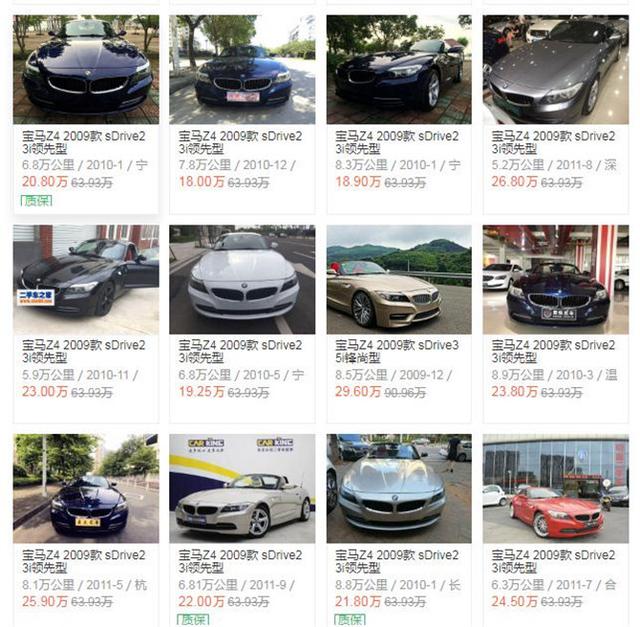640x627 pixels.
Task: View the sDrive35i listing priced 29.60万
Action: [x=399, y=279]
